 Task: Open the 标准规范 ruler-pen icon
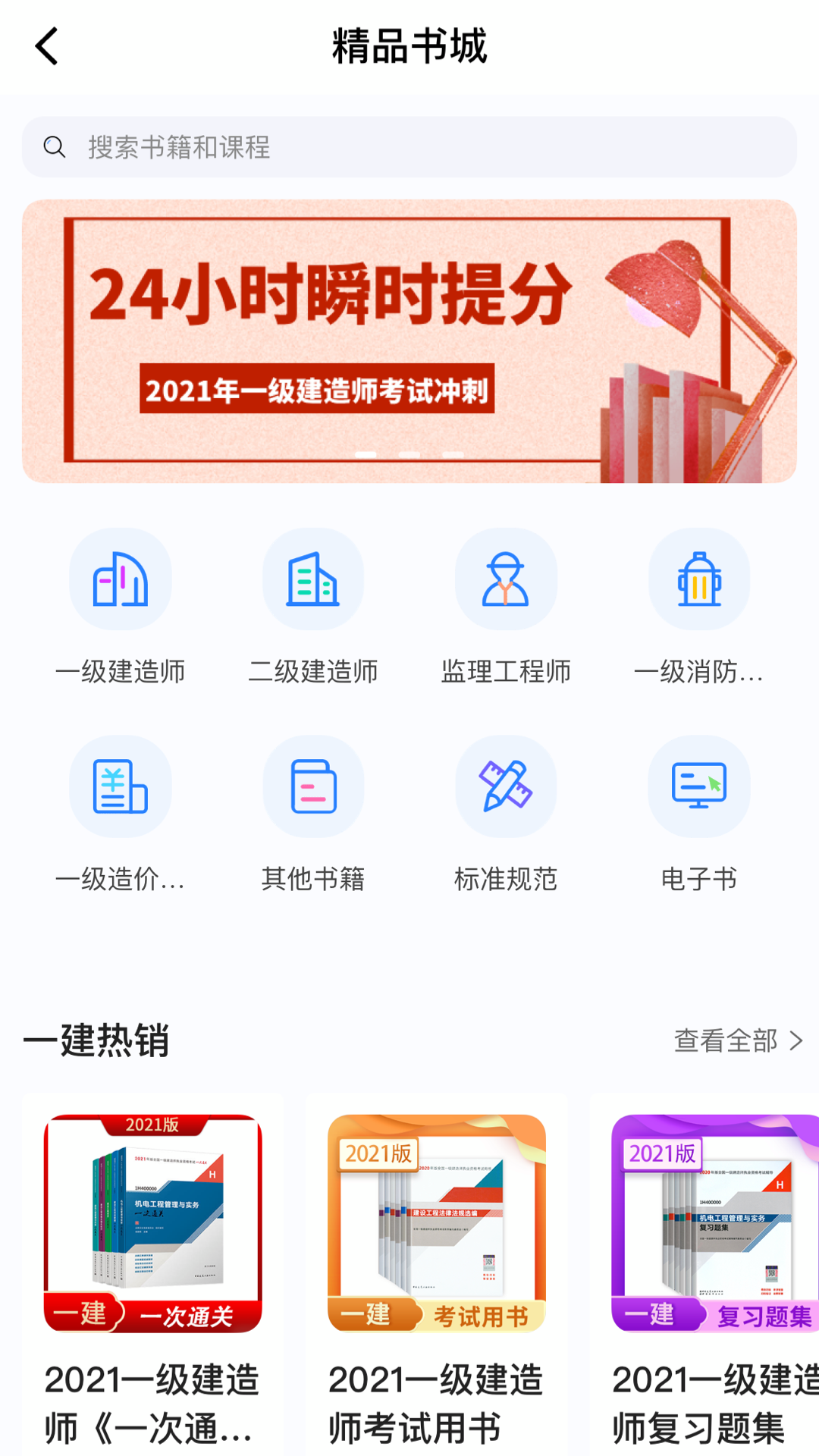pos(507,786)
